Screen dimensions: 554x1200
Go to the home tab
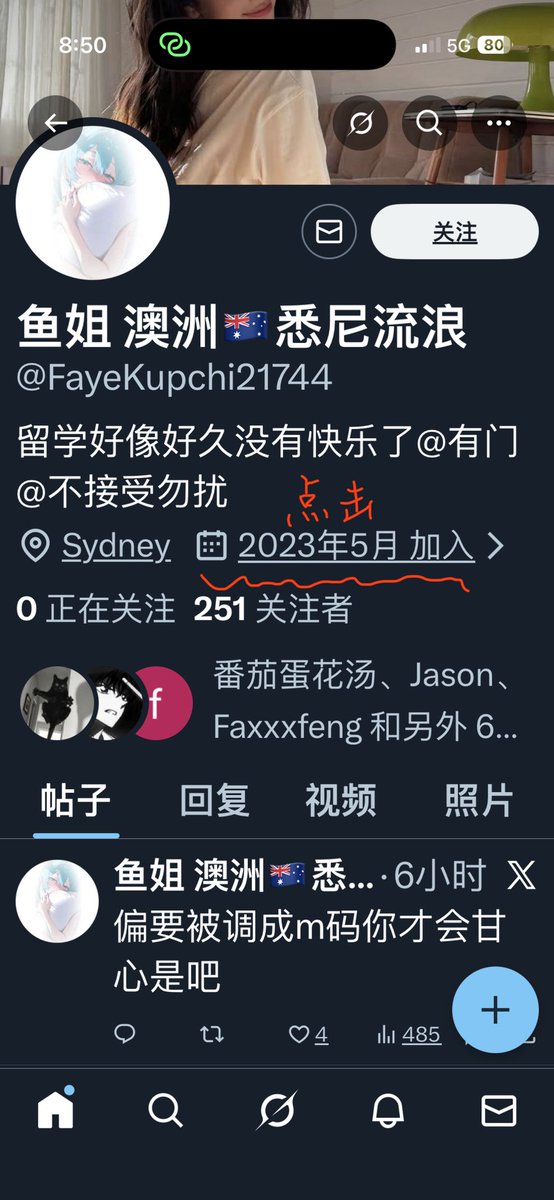click(55, 1109)
